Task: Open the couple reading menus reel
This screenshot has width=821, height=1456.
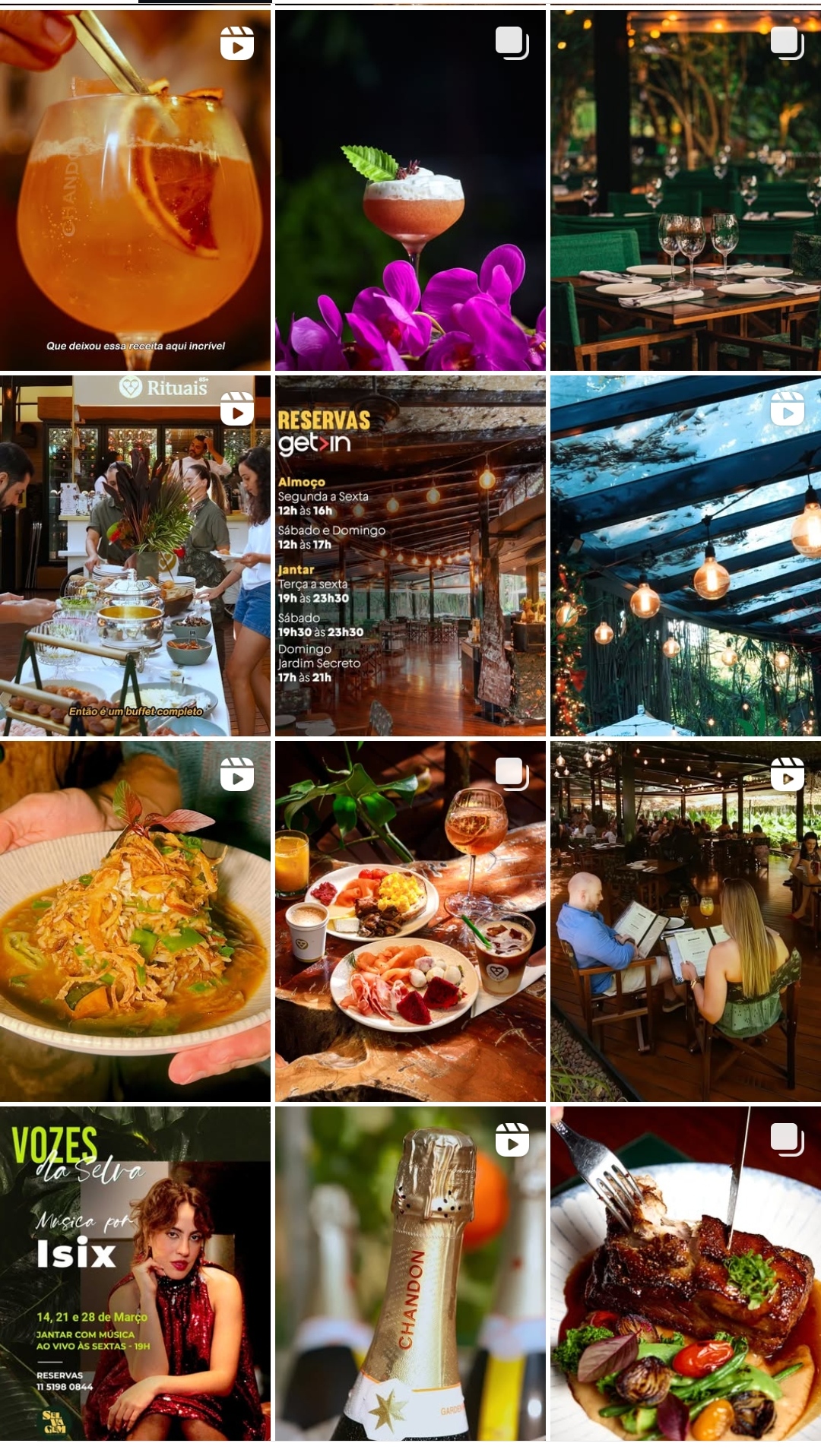Action: coord(686,921)
